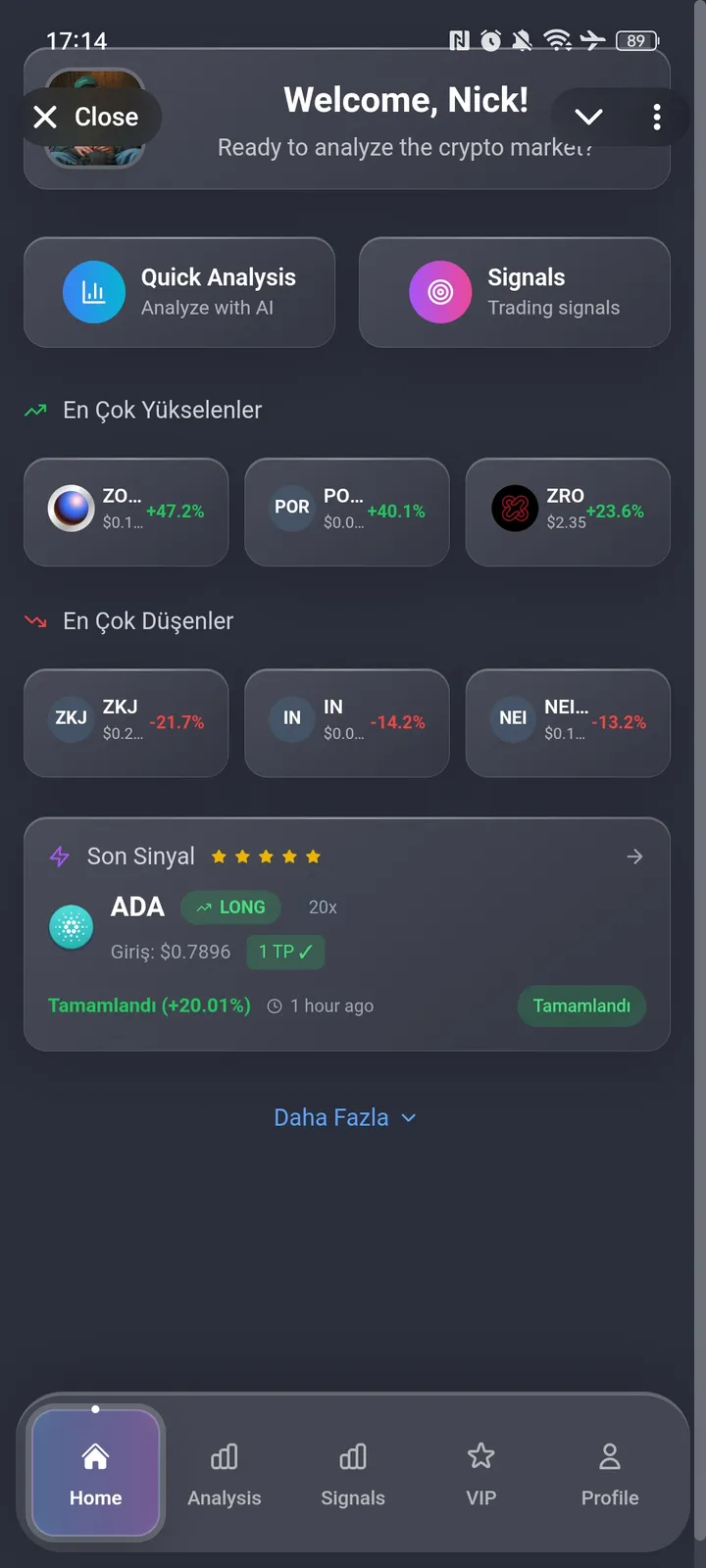
Task: Expand Daha Fazla list
Action: (346, 1117)
